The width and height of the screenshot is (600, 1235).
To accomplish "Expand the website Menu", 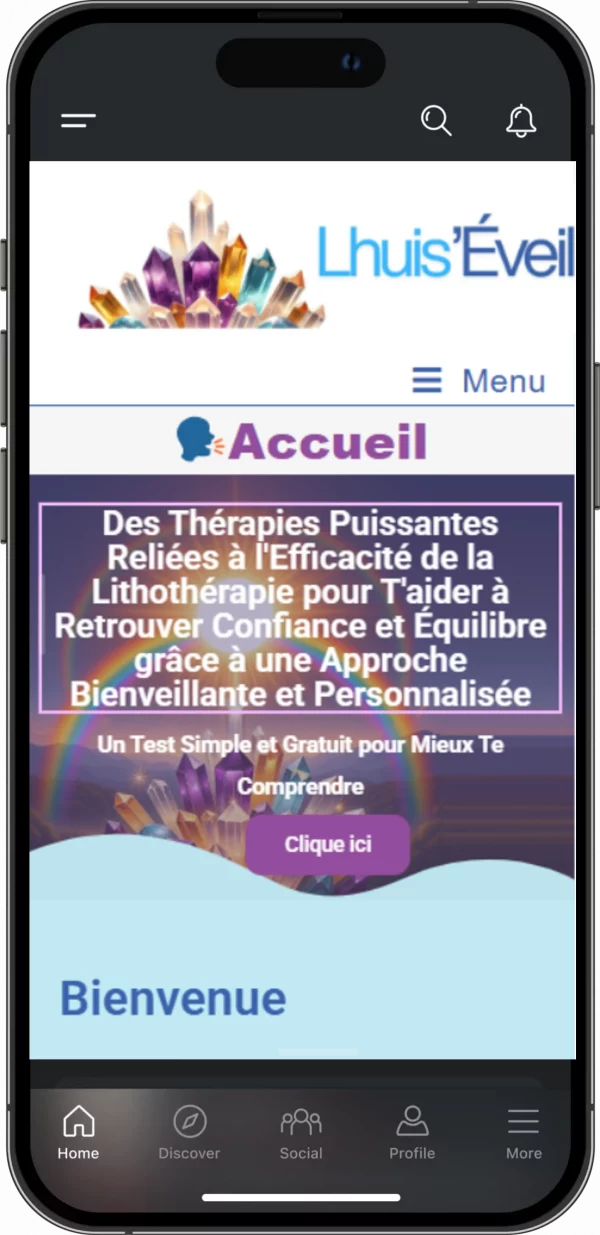I will (x=479, y=381).
